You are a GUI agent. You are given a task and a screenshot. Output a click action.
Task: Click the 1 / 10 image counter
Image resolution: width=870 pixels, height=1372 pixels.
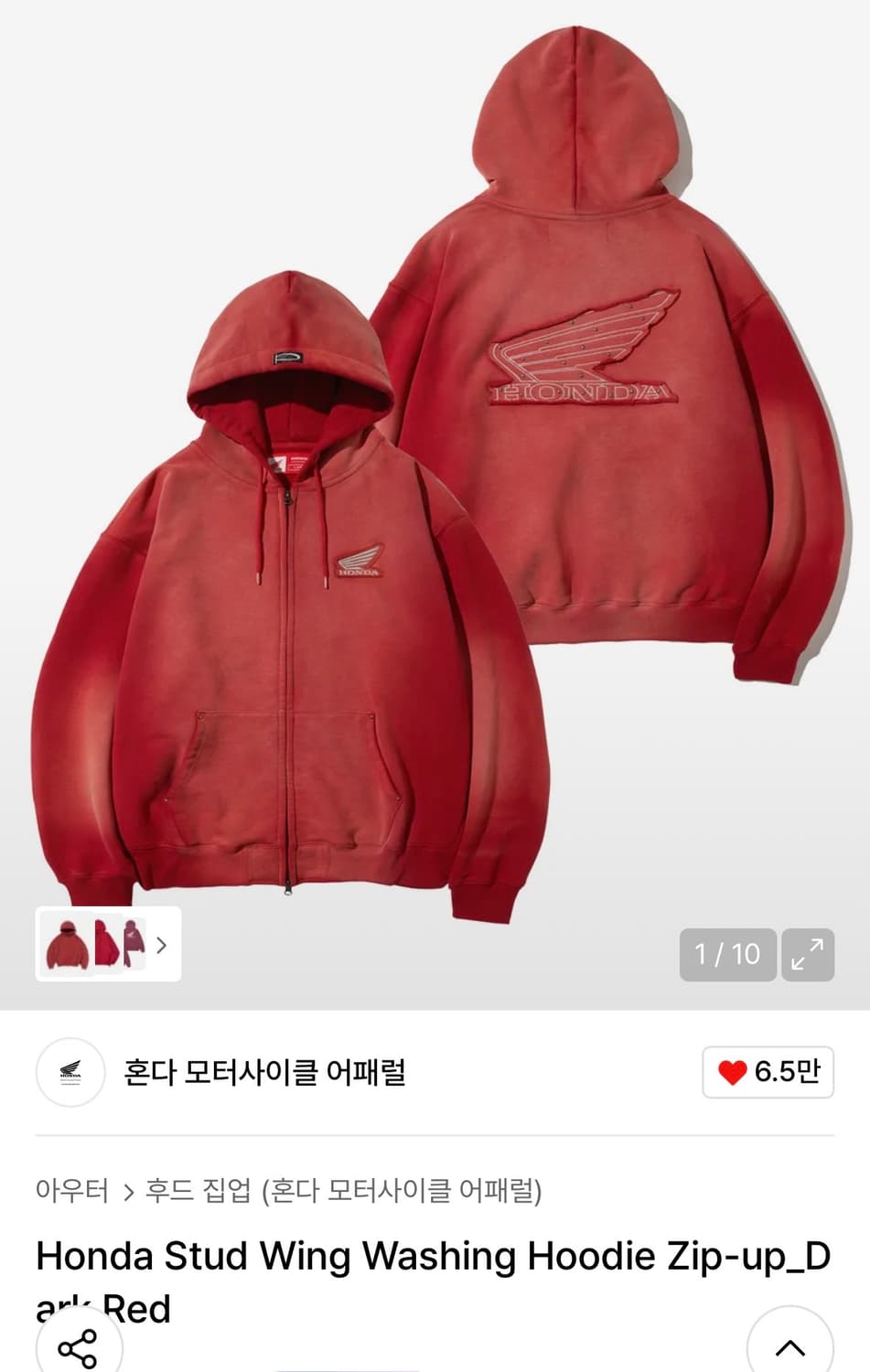coord(727,954)
